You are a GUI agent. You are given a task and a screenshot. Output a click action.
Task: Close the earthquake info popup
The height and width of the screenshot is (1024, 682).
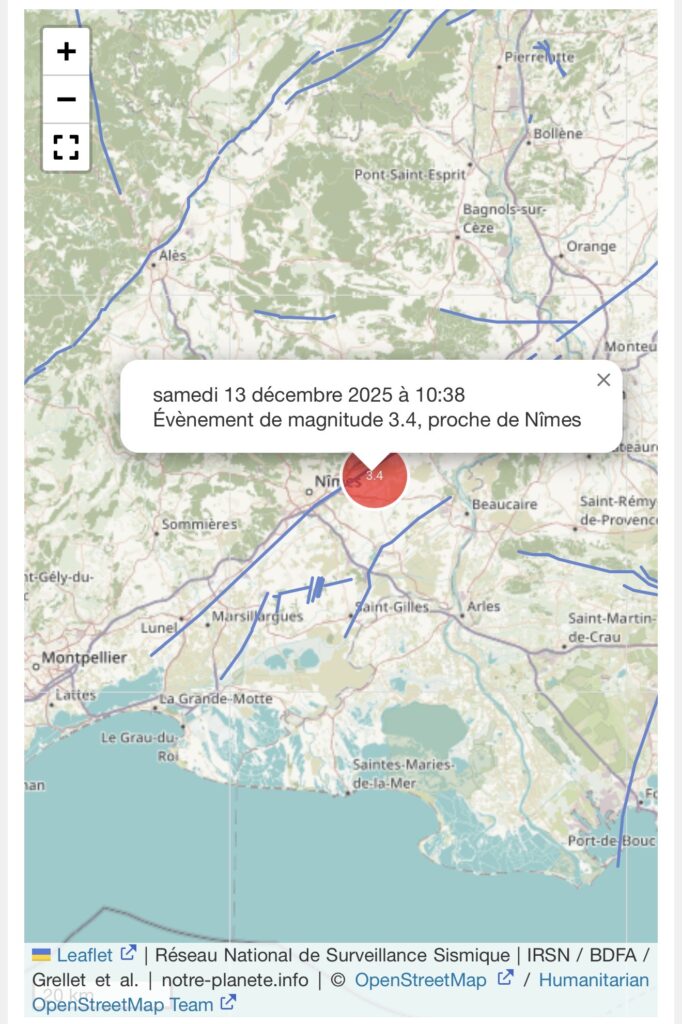point(603,380)
